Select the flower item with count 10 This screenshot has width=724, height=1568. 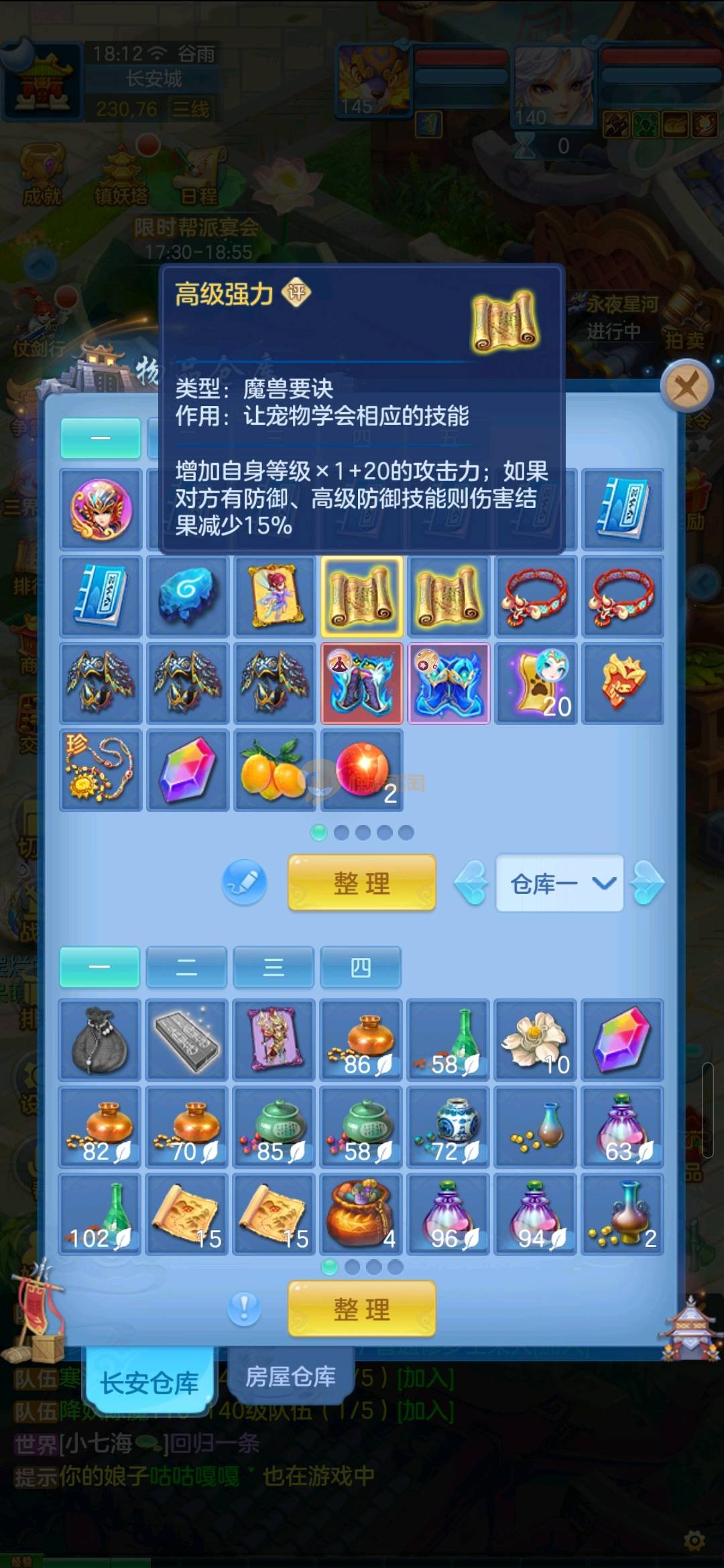tap(535, 1039)
